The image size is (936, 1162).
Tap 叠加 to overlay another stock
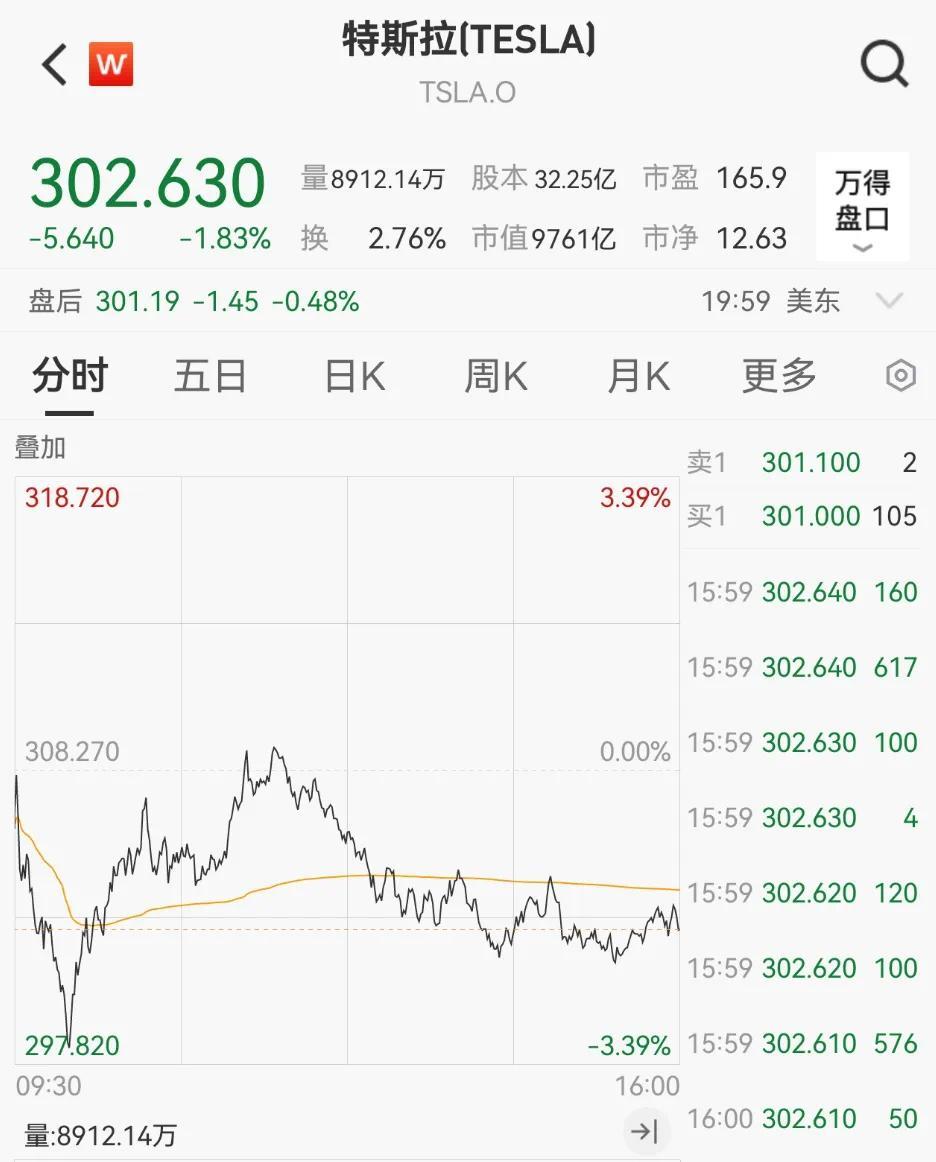(40, 448)
